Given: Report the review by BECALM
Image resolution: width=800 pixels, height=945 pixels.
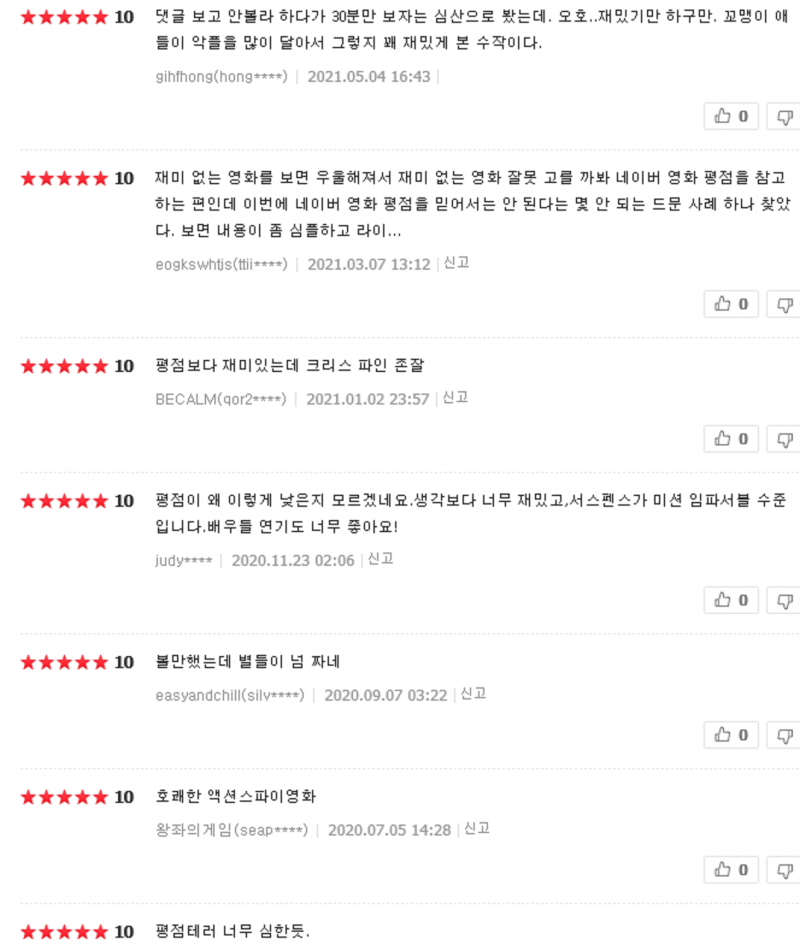Looking at the screenshot, I should 456,398.
